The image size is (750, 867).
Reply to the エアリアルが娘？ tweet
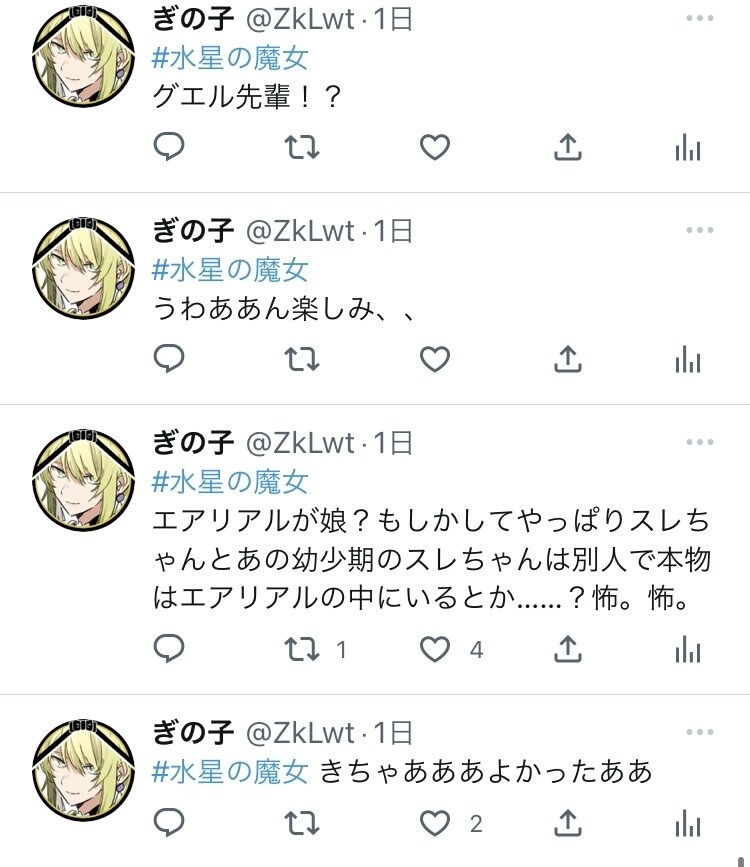point(169,650)
